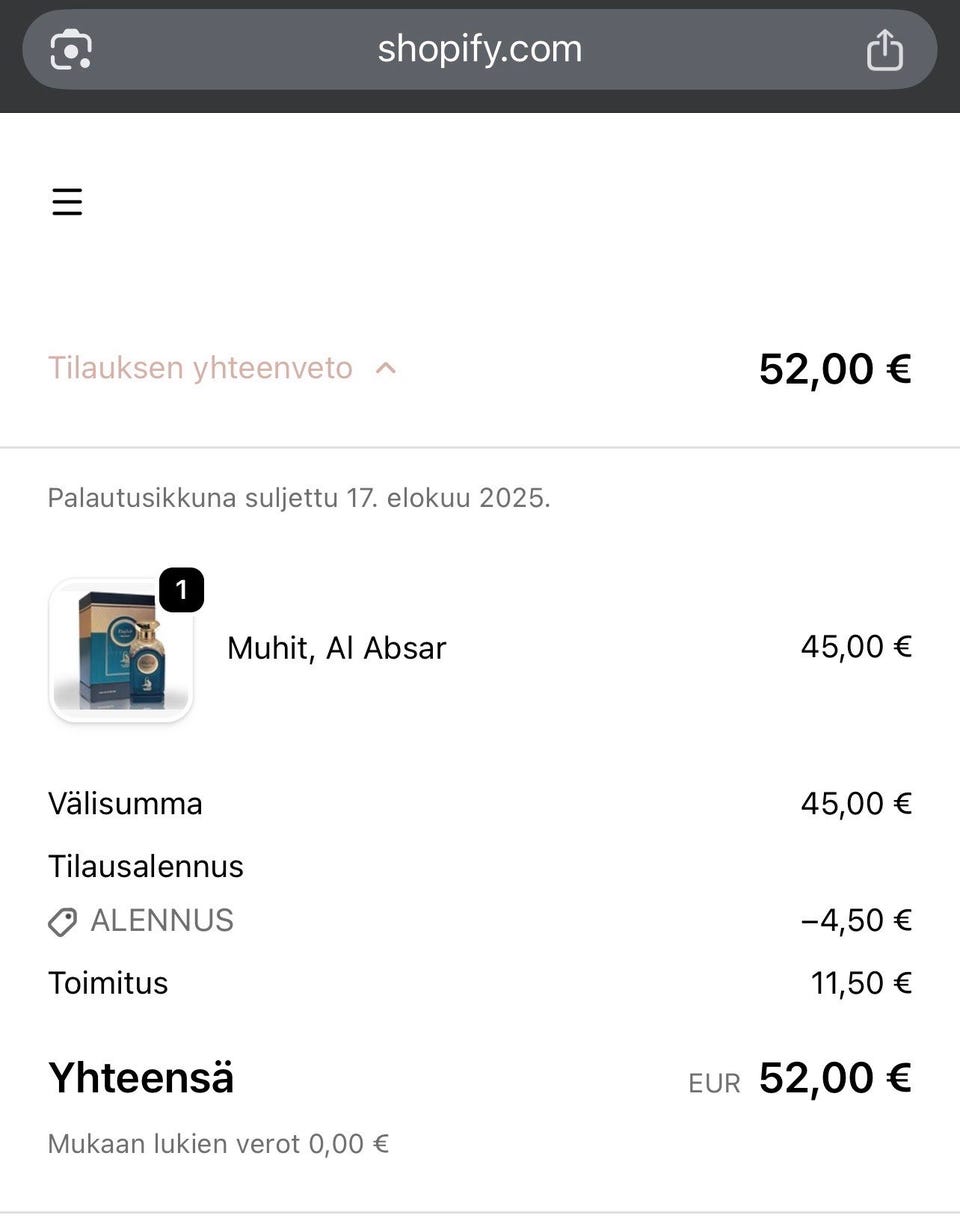The image size is (960, 1221).
Task: Click the 45,00 € product price
Action: [857, 647]
